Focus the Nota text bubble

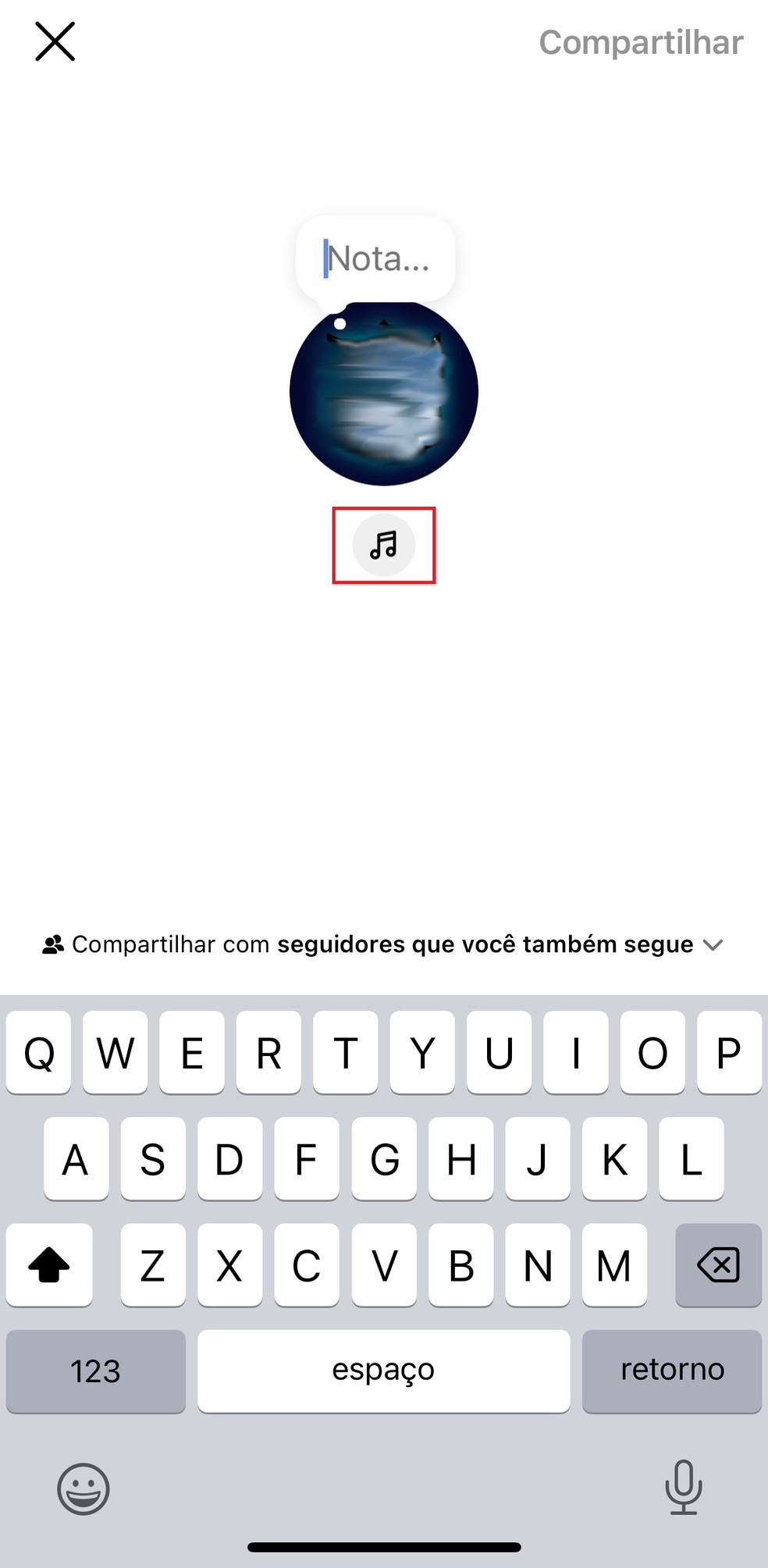coord(376,258)
